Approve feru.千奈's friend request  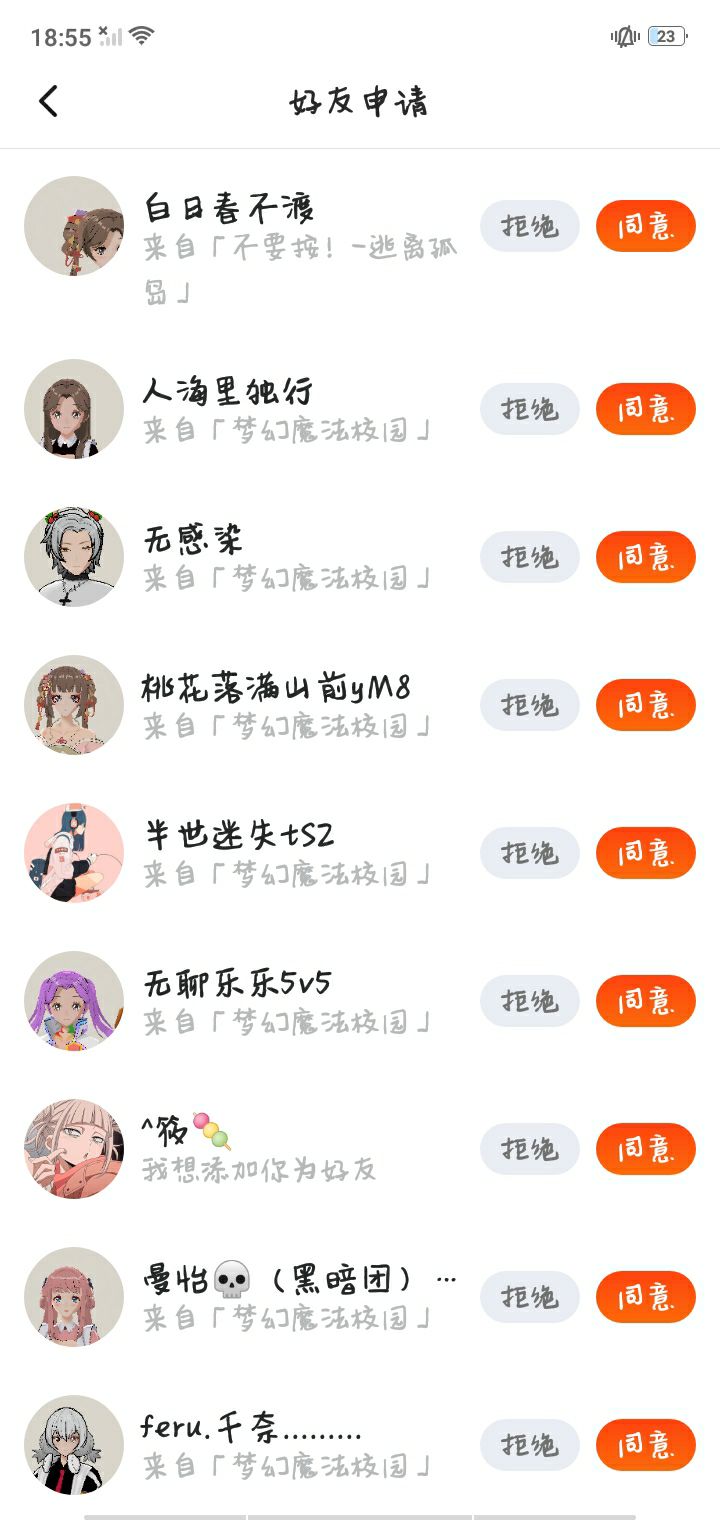645,1445
